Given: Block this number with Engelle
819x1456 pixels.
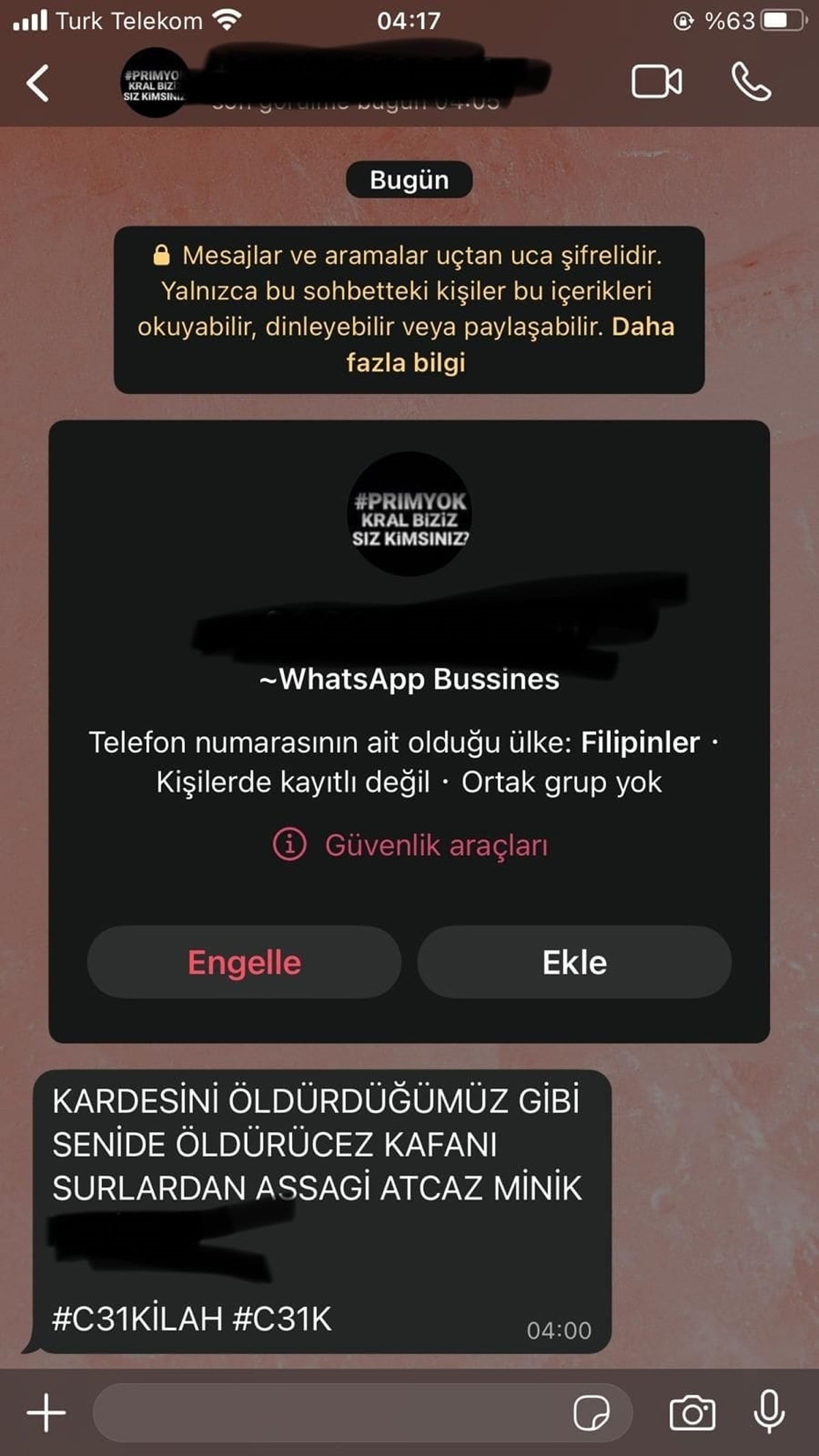Looking at the screenshot, I should (244, 962).
